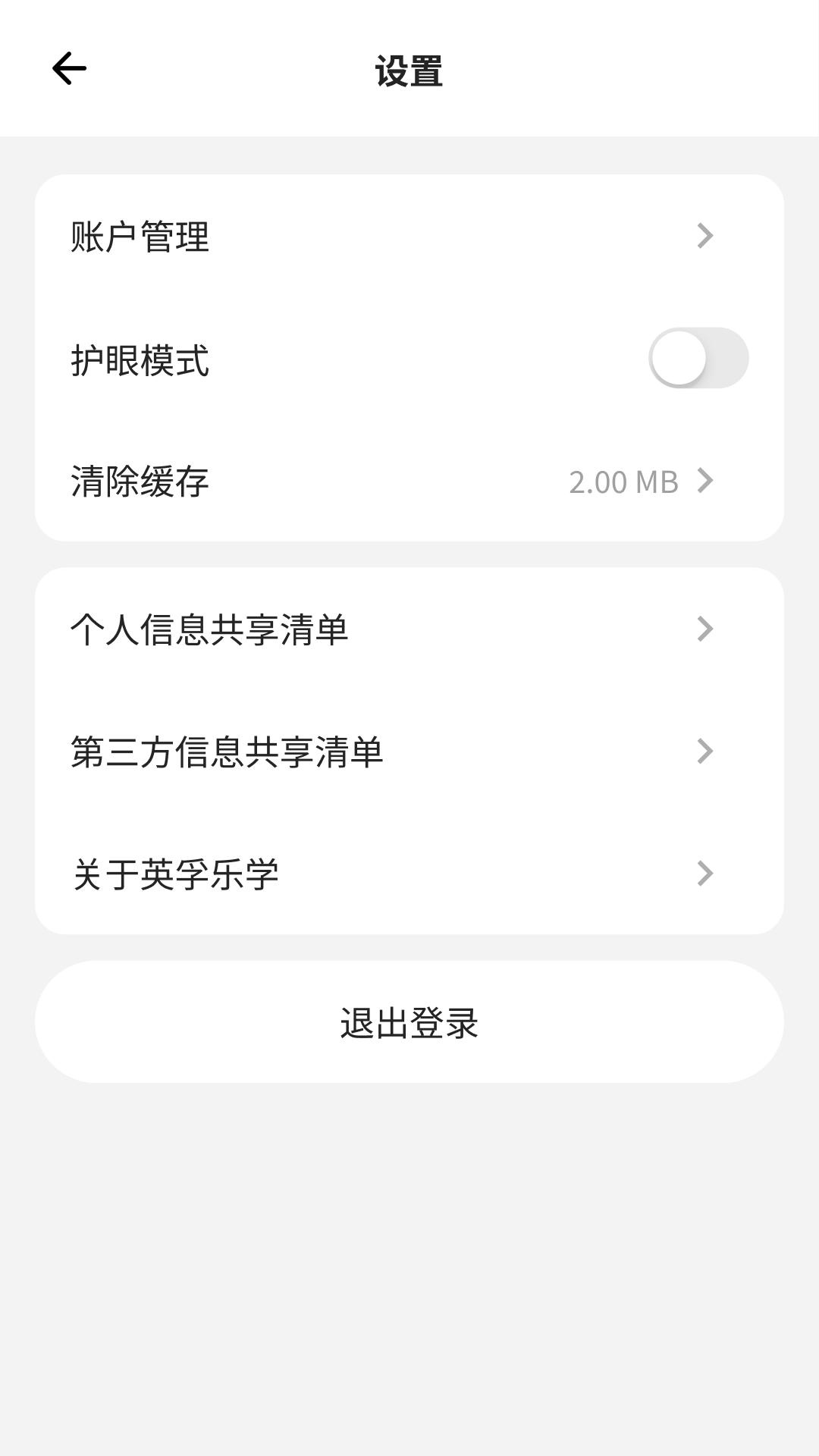Click the back arrow icon
819x1456 pixels.
(68, 68)
